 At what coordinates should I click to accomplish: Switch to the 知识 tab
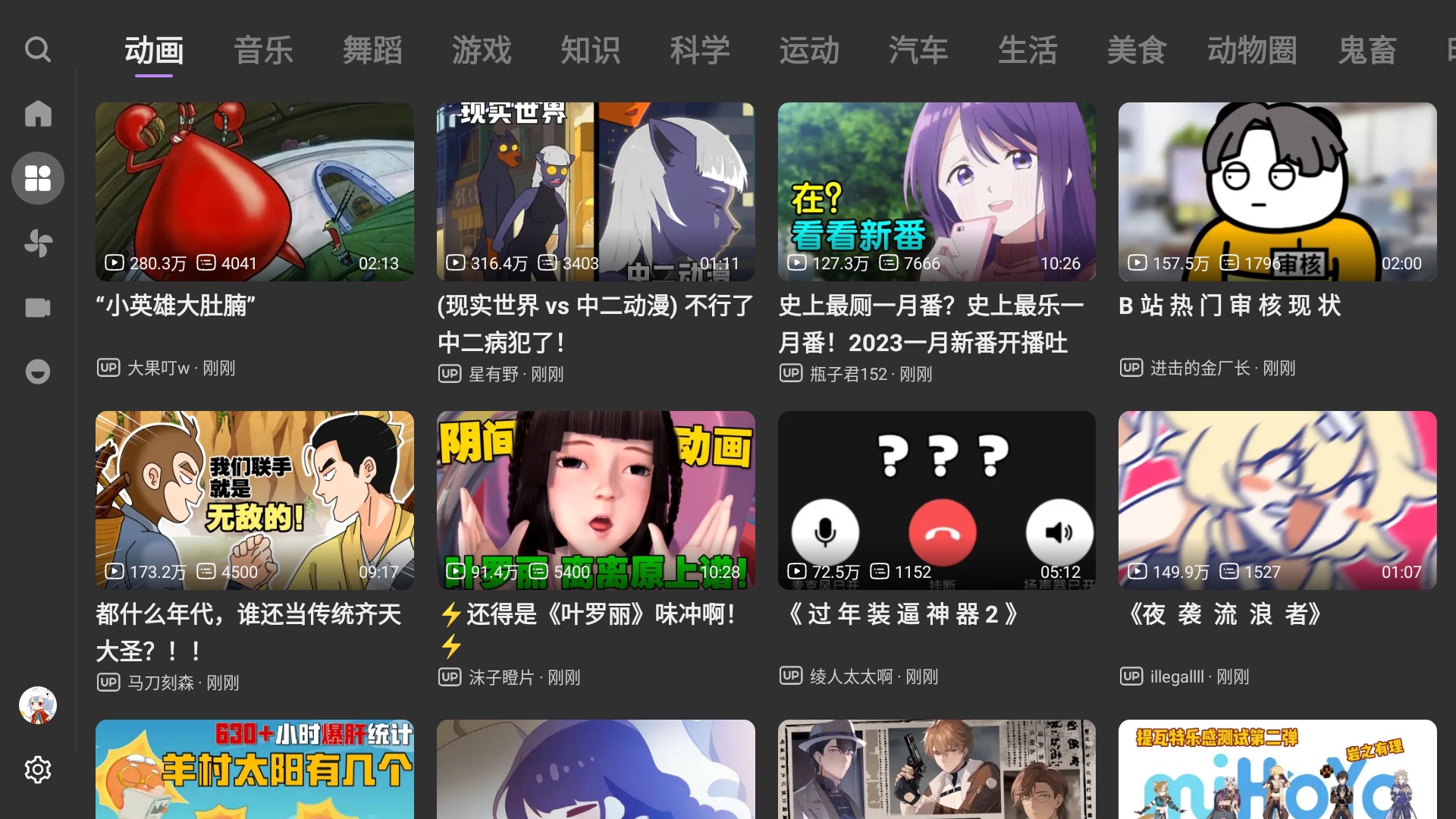coord(591,50)
